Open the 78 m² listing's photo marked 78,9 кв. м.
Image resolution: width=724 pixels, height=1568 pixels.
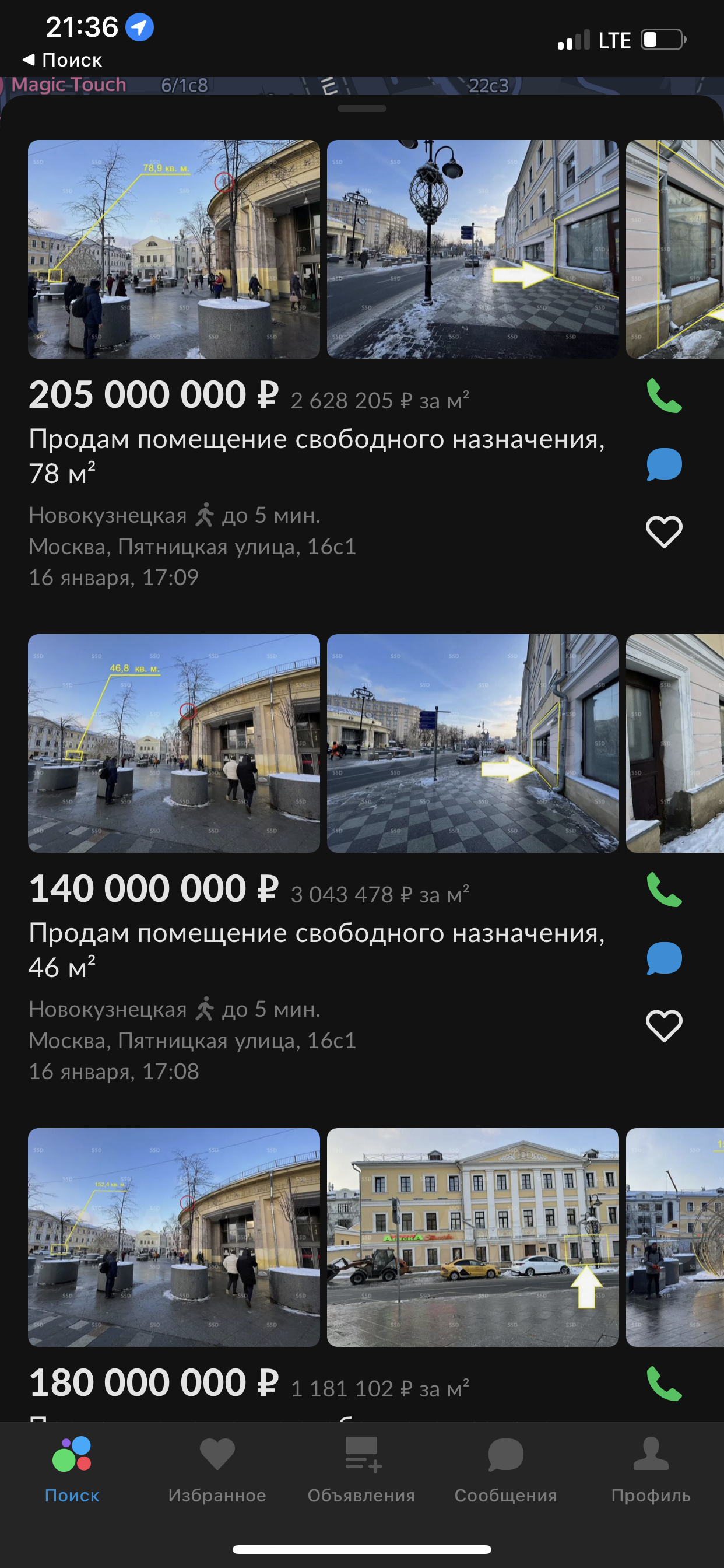pos(174,250)
